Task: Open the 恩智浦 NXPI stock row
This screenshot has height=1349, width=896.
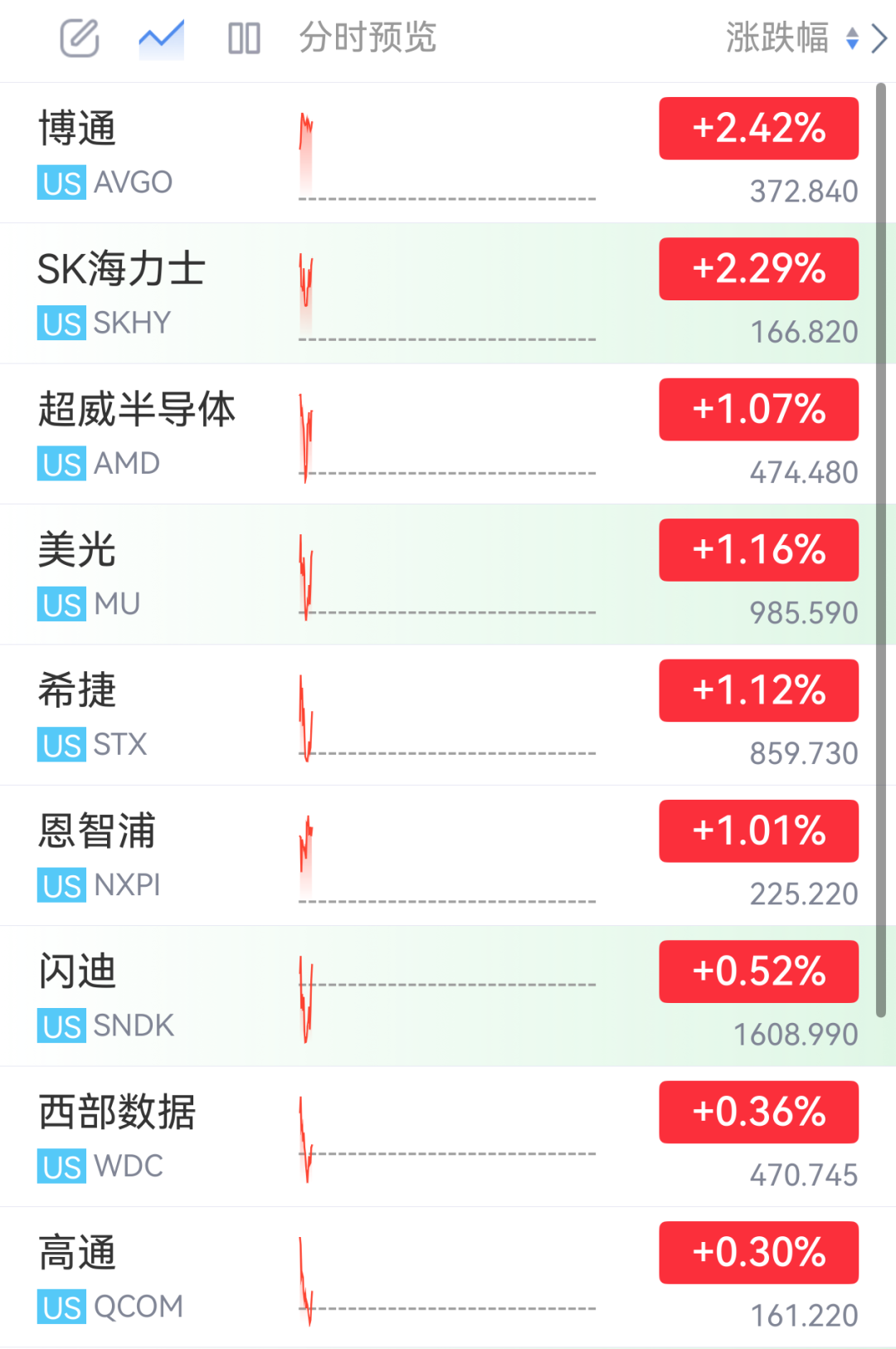Action: tap(448, 855)
